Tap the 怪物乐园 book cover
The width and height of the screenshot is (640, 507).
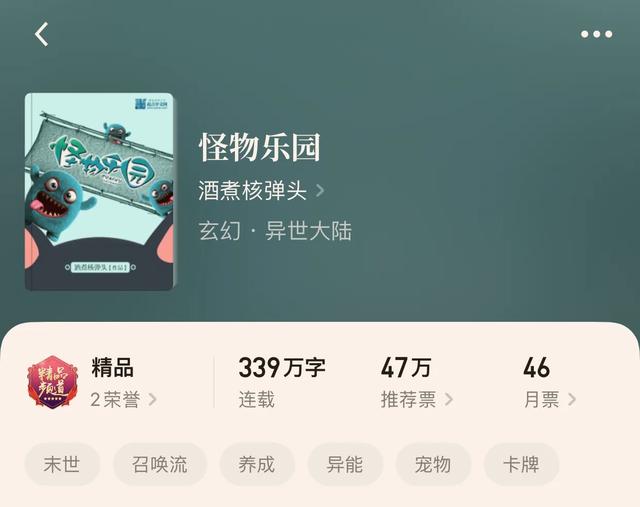point(99,191)
